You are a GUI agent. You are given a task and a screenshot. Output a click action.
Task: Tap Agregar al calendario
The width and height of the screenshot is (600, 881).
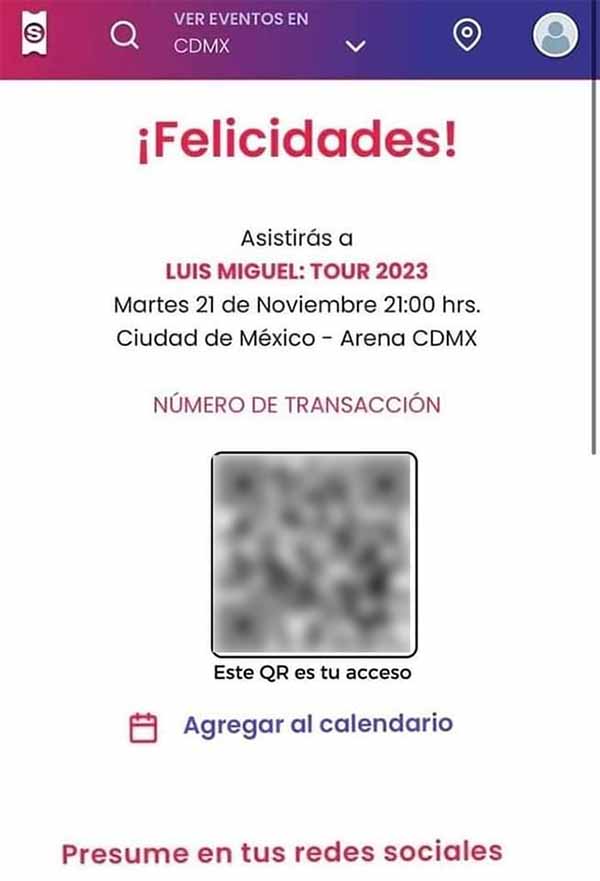291,725
